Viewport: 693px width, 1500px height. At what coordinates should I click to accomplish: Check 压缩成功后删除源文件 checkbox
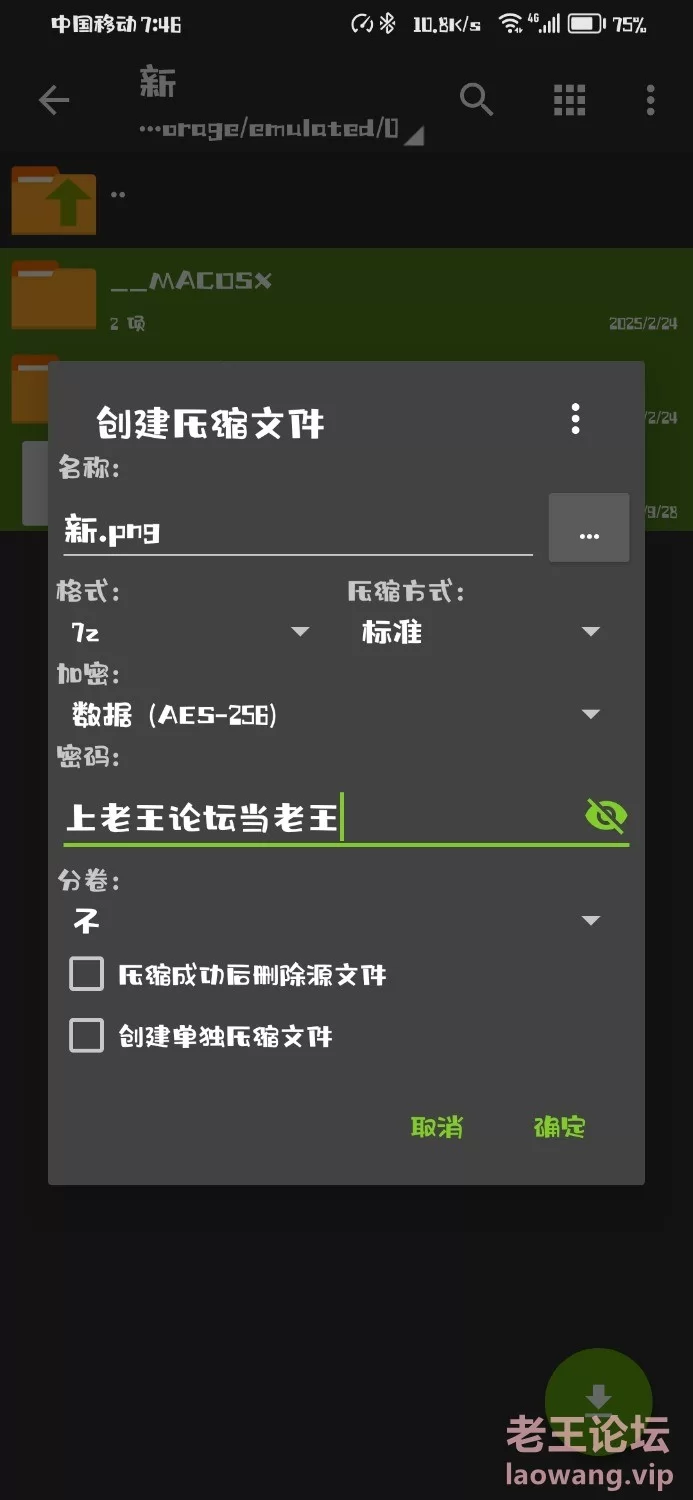[x=87, y=974]
